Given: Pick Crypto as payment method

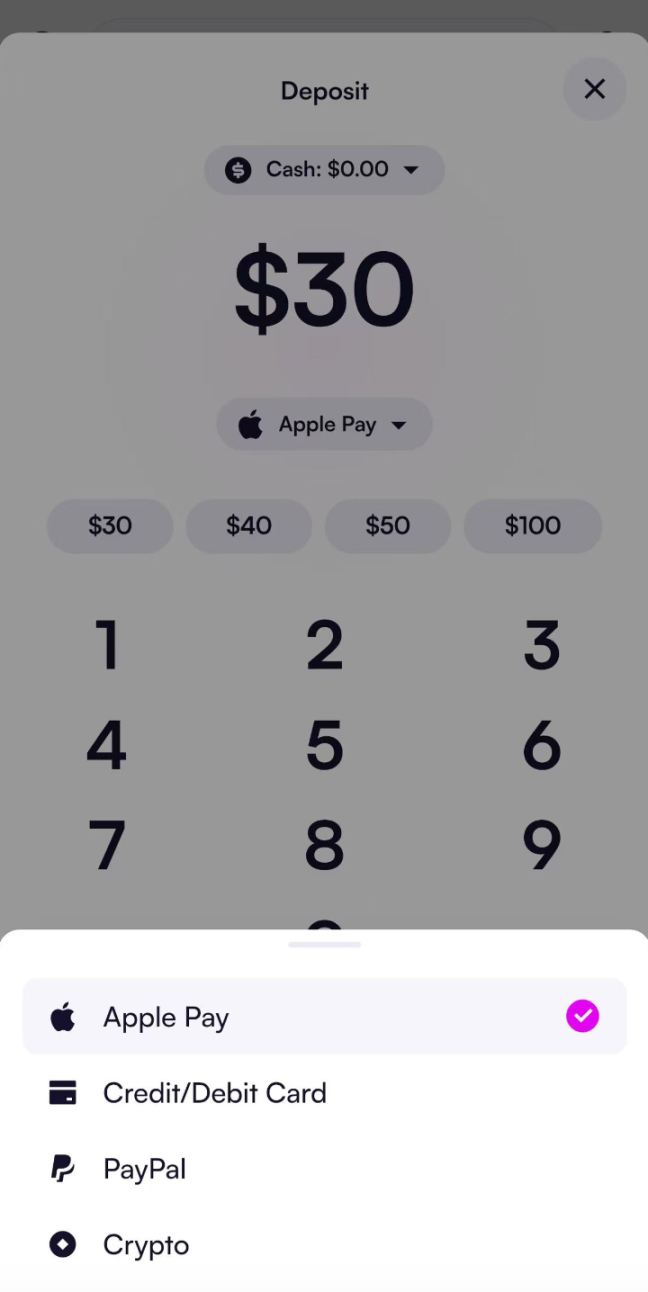Looking at the screenshot, I should click(324, 1245).
